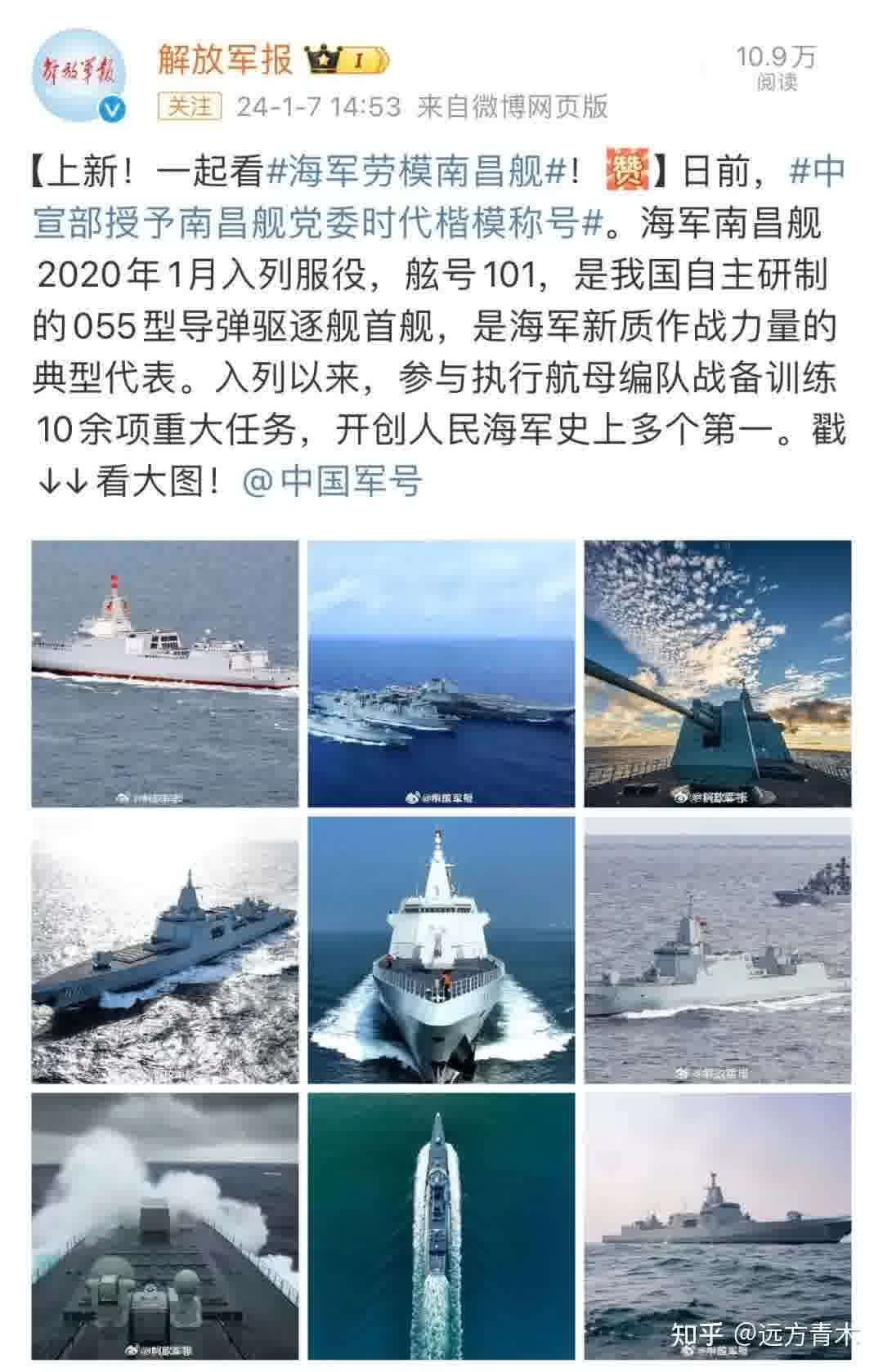Open the photo with a second warship behind
Image resolution: width=883 pixels, height=1372 pixels.
click(717, 950)
